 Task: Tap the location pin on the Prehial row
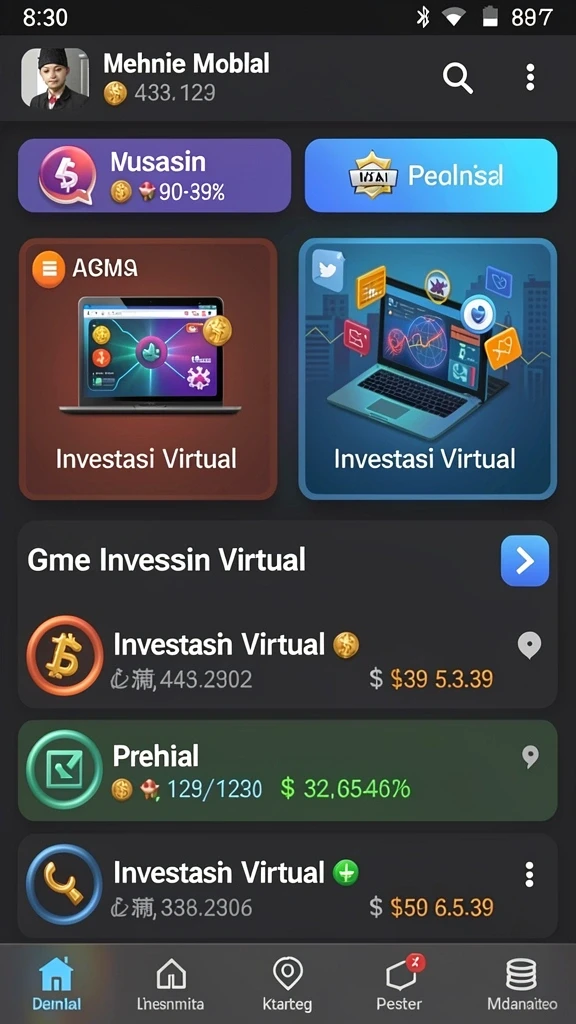pos(530,757)
